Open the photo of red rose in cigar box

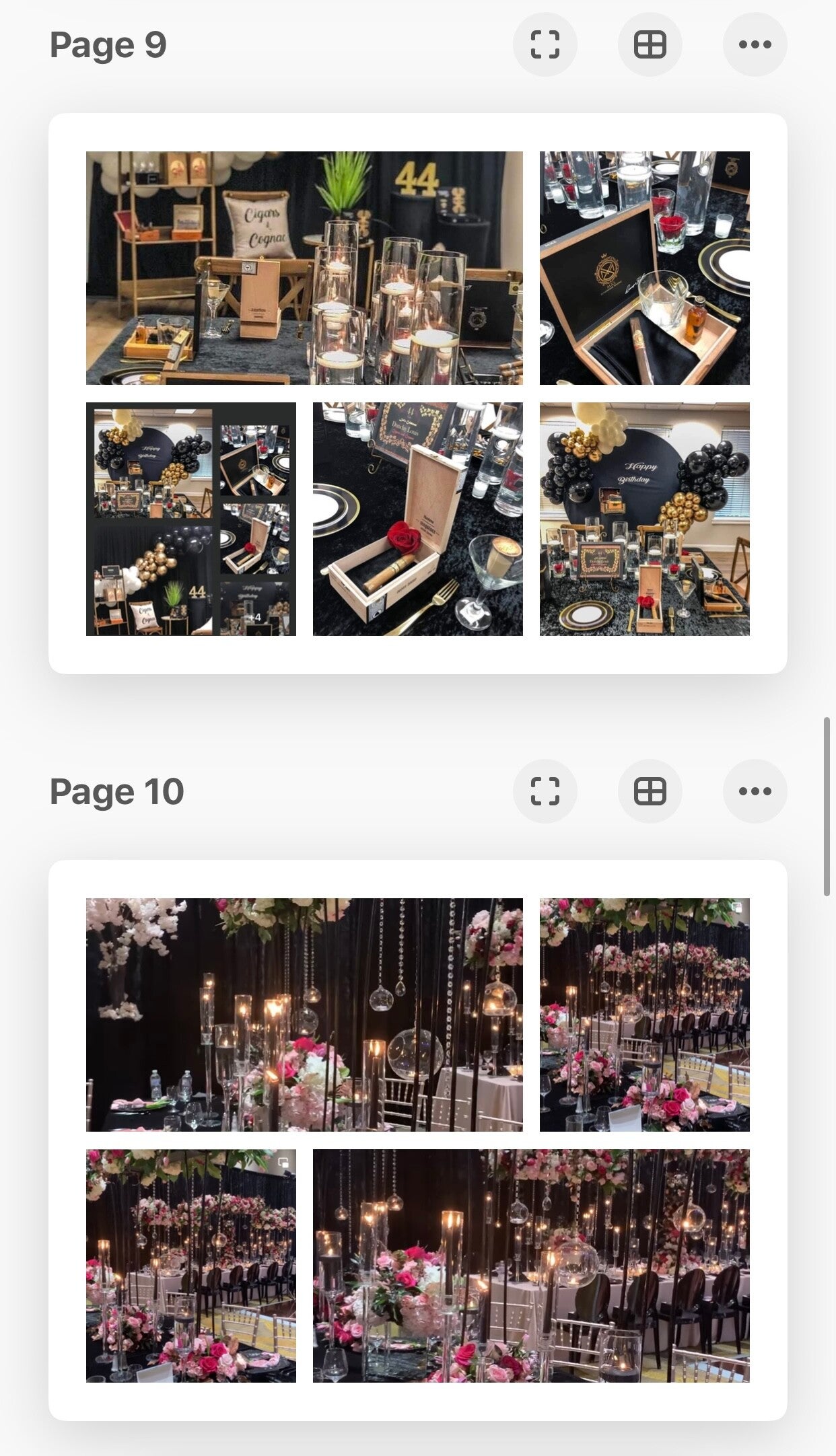[417, 519]
